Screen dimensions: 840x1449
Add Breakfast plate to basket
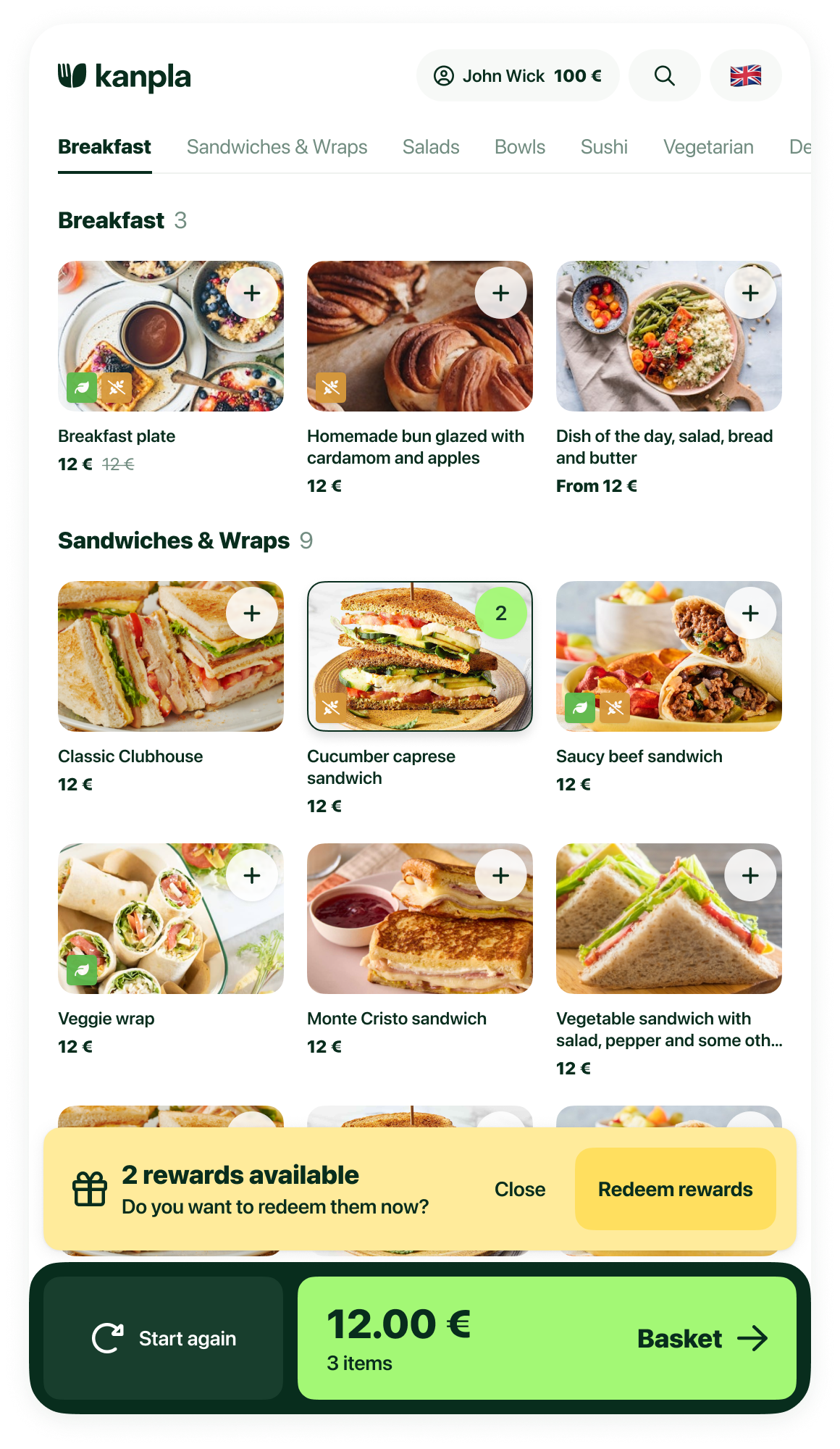click(252, 293)
